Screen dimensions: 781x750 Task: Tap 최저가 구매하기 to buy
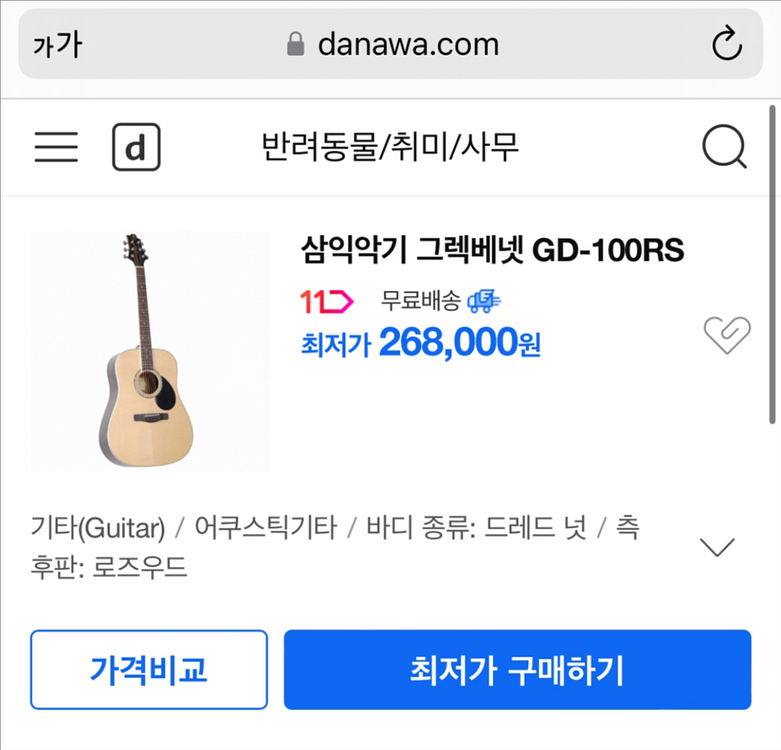pyautogui.click(x=517, y=669)
